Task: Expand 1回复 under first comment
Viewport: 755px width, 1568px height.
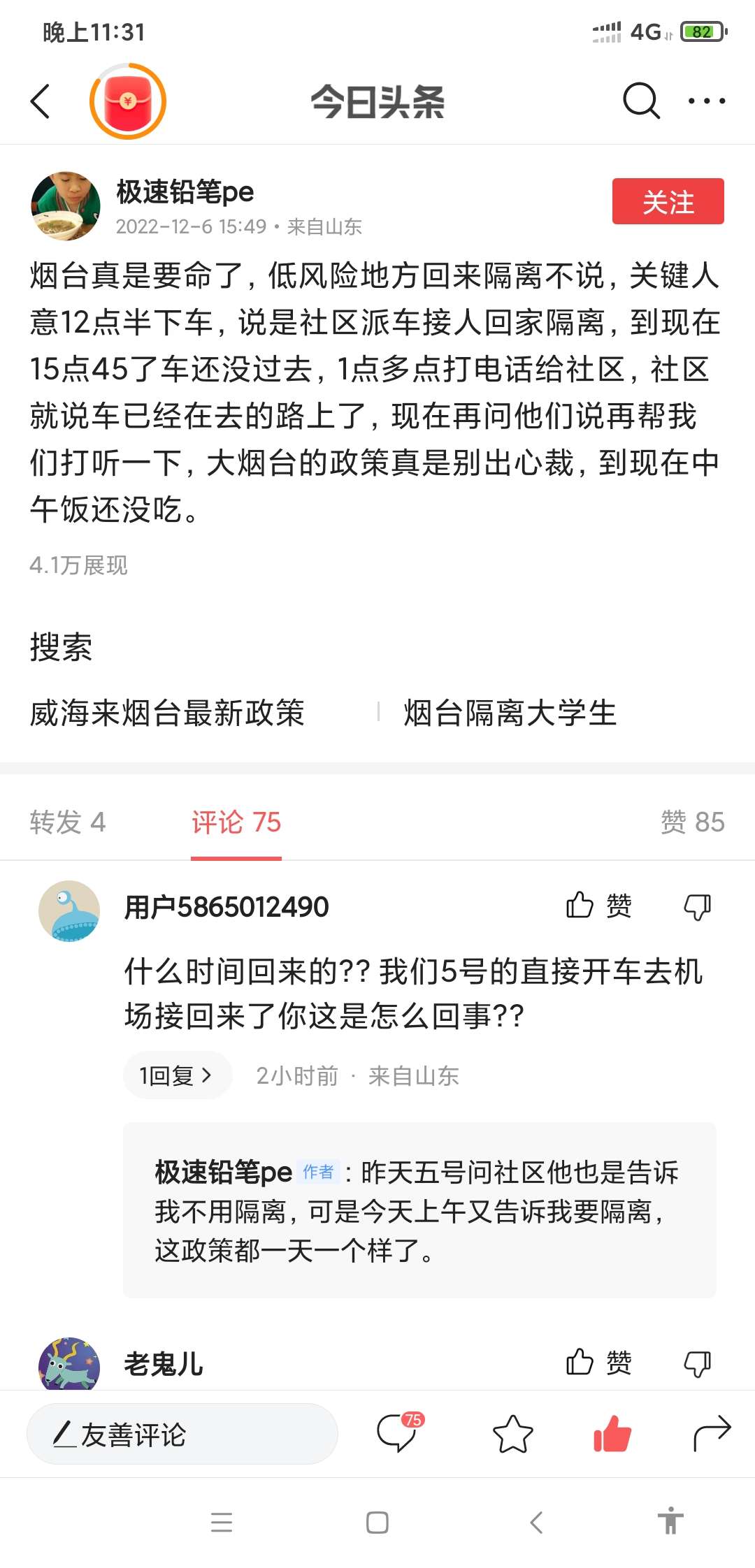Action: pos(175,1075)
